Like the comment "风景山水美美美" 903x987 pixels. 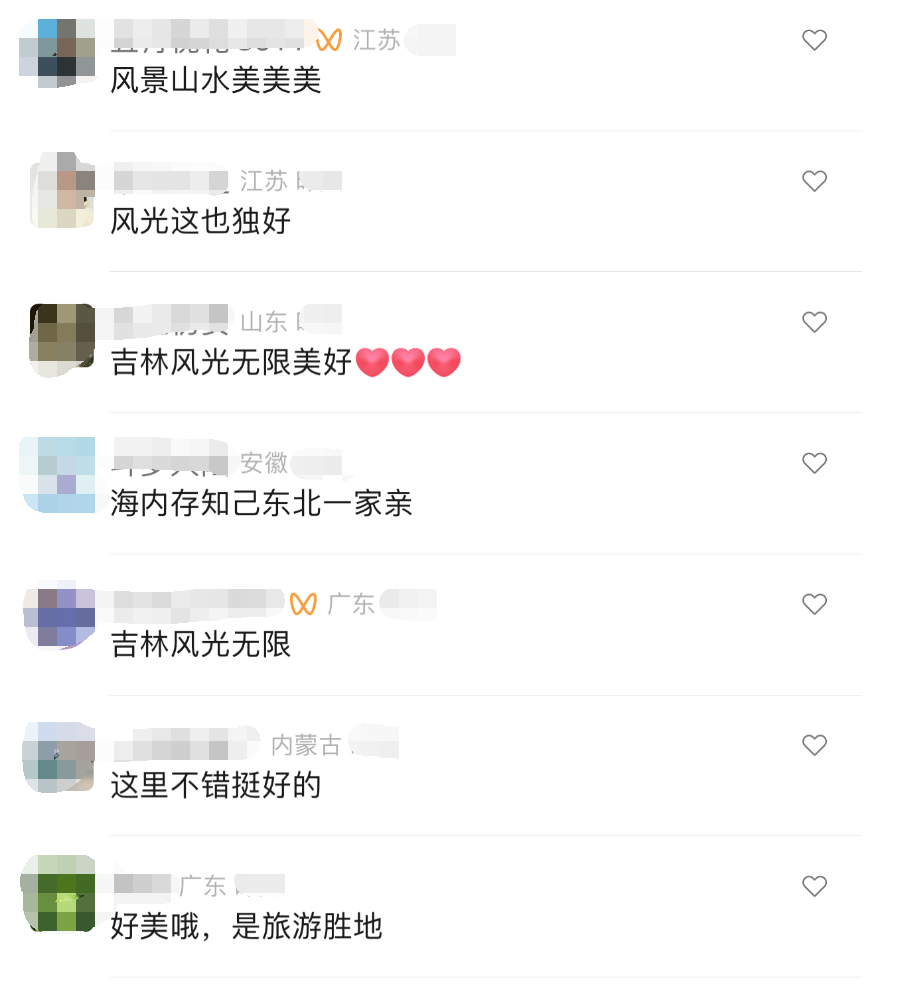[815, 40]
